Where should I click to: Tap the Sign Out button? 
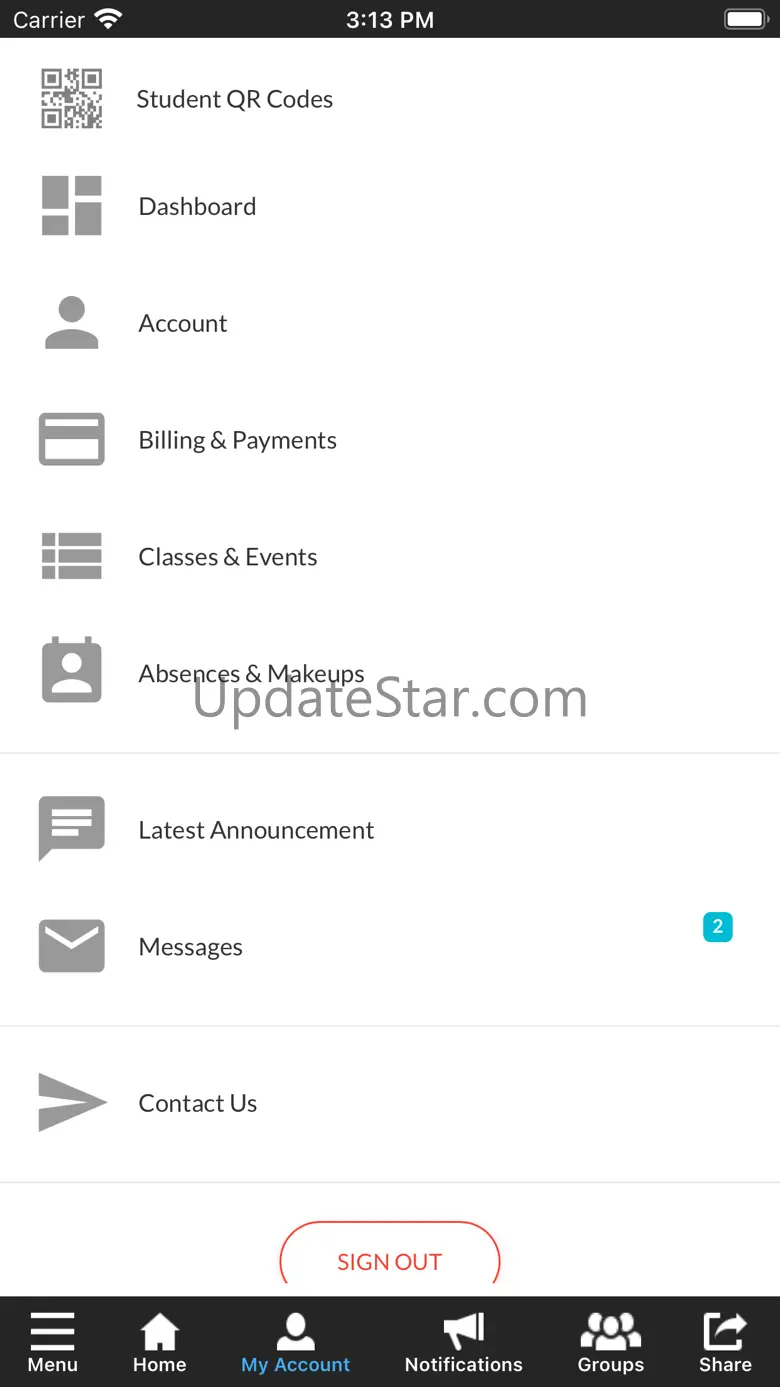[389, 1259]
